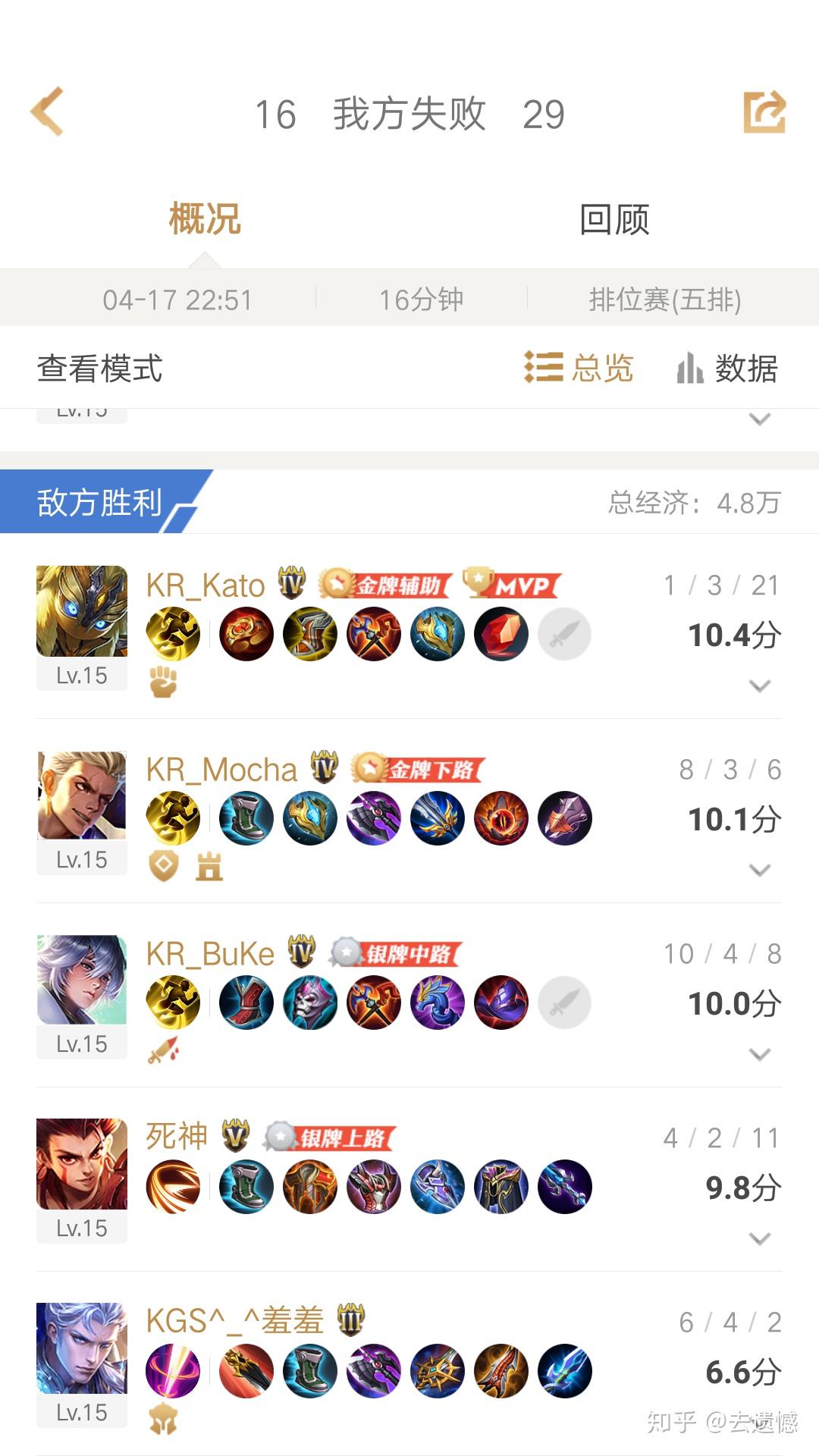Choose 总览 view mode
The image size is (819, 1456).
coord(579,368)
